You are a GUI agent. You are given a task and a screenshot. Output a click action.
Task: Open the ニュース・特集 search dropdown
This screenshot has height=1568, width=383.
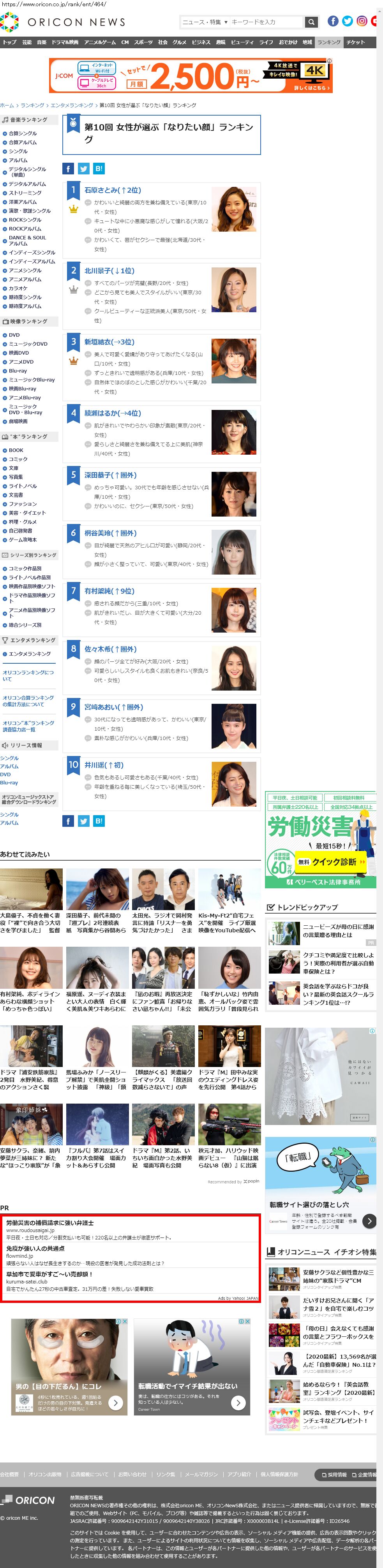click(205, 22)
